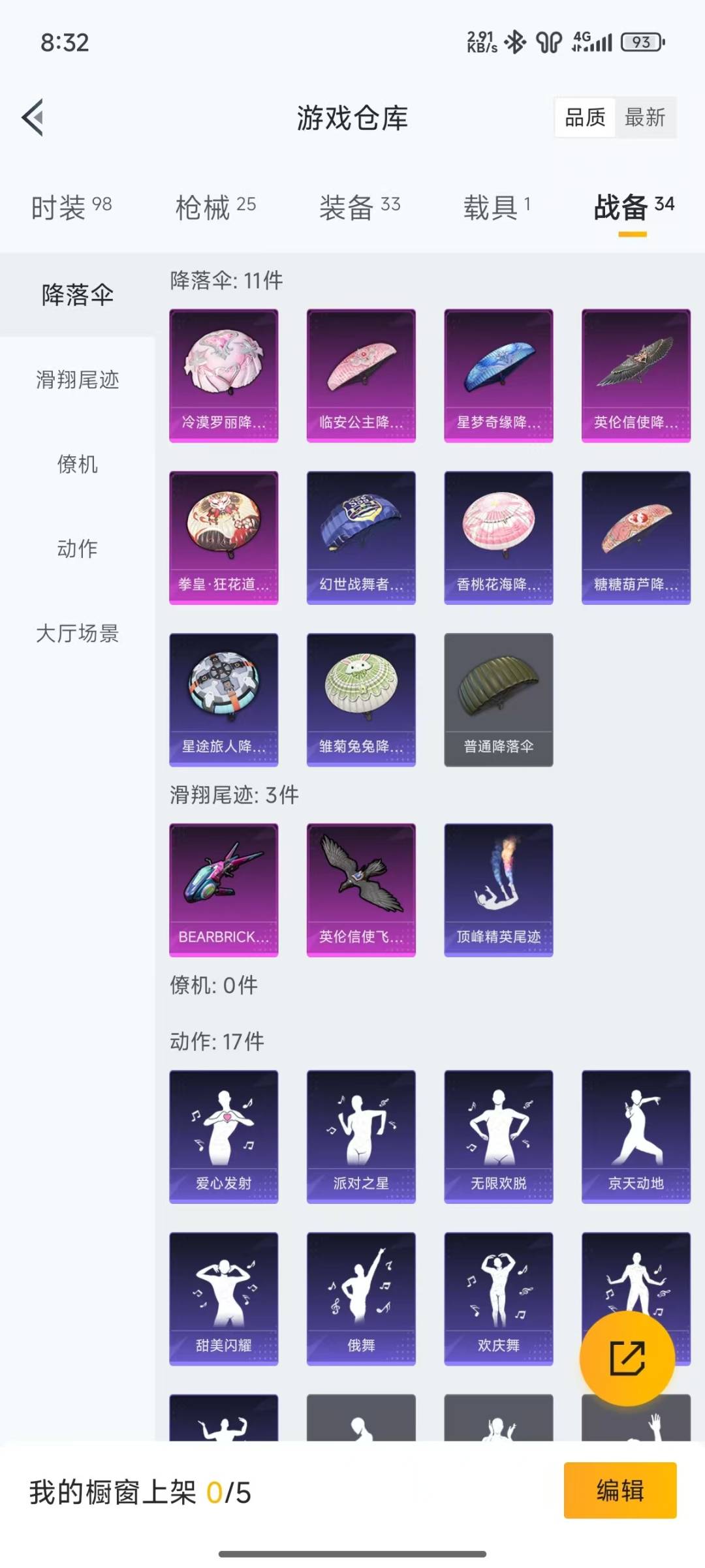Open the 京天动地 emote
The image size is (705, 1568).
[636, 1137]
